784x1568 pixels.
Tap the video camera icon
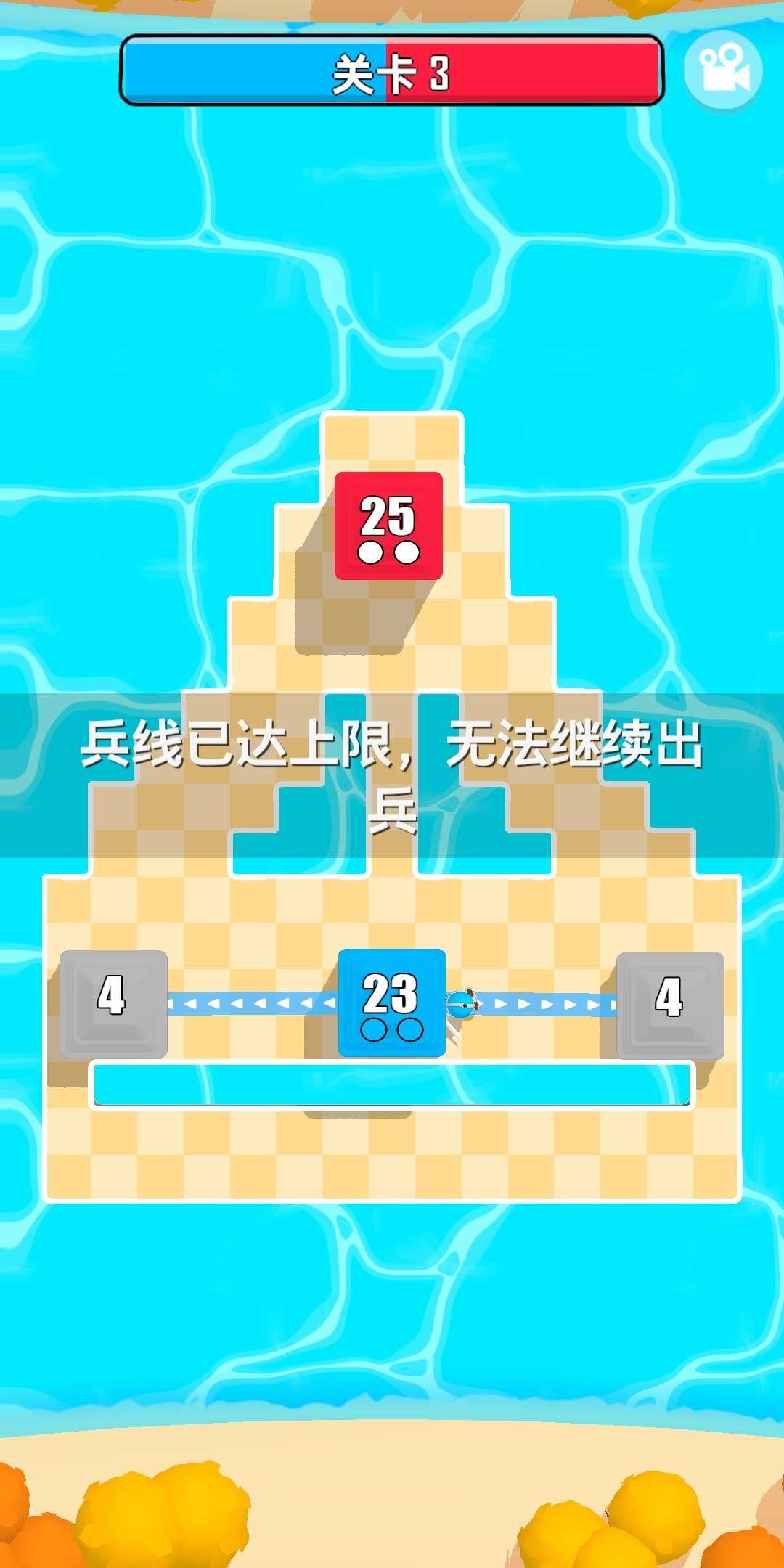[723, 70]
